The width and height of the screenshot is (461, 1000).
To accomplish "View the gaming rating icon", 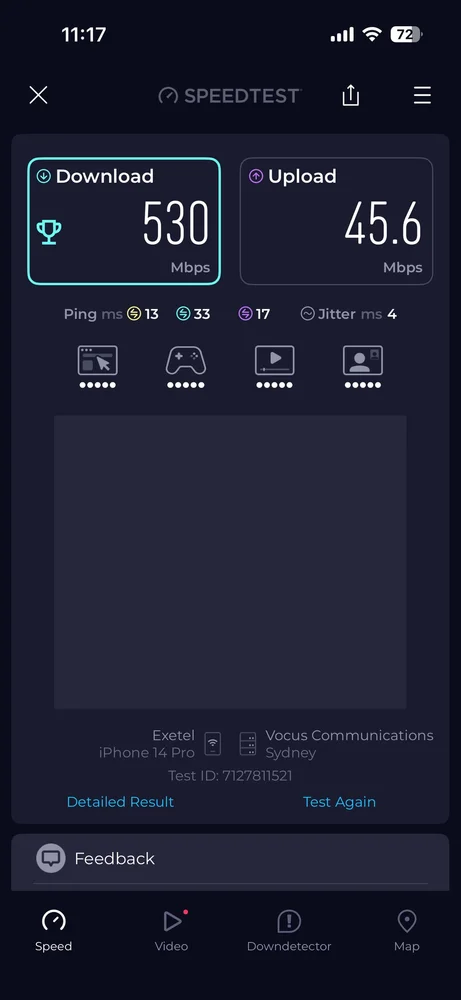I will point(186,367).
